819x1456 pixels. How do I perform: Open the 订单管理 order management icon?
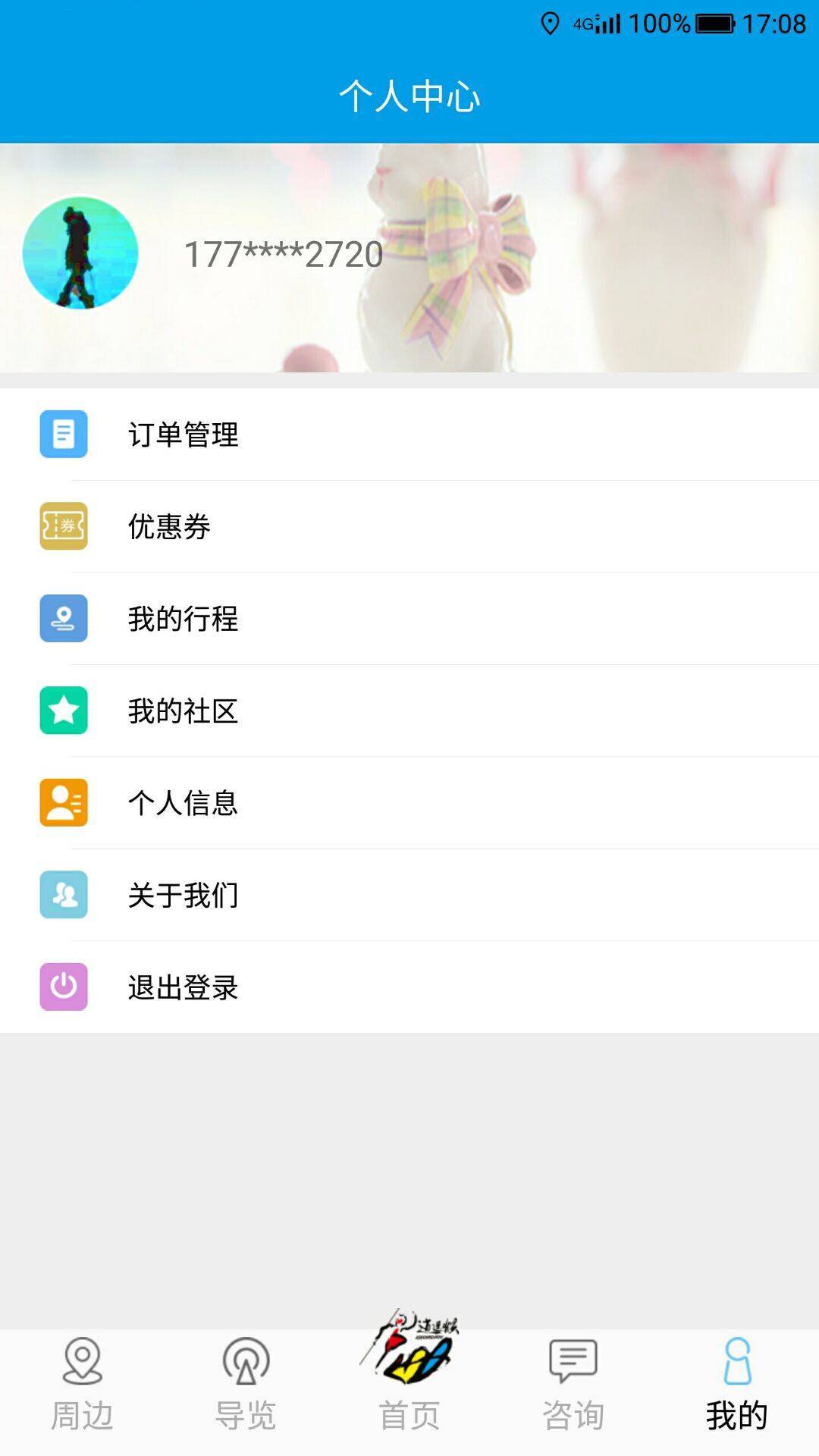coord(64,436)
